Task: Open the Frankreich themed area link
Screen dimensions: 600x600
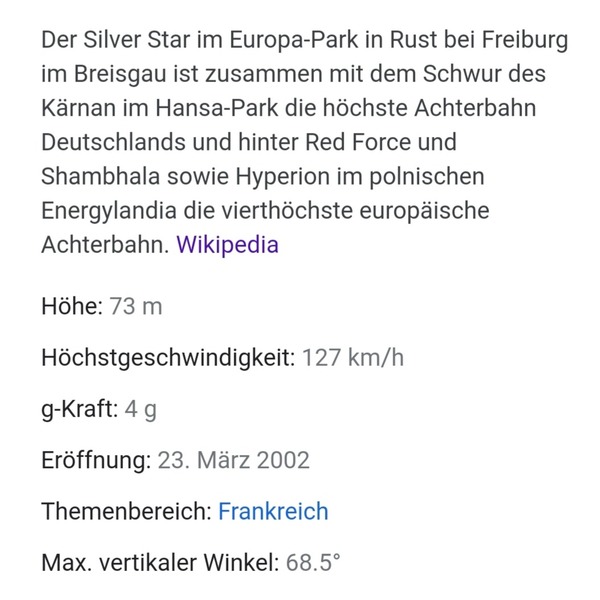Action: tap(273, 513)
